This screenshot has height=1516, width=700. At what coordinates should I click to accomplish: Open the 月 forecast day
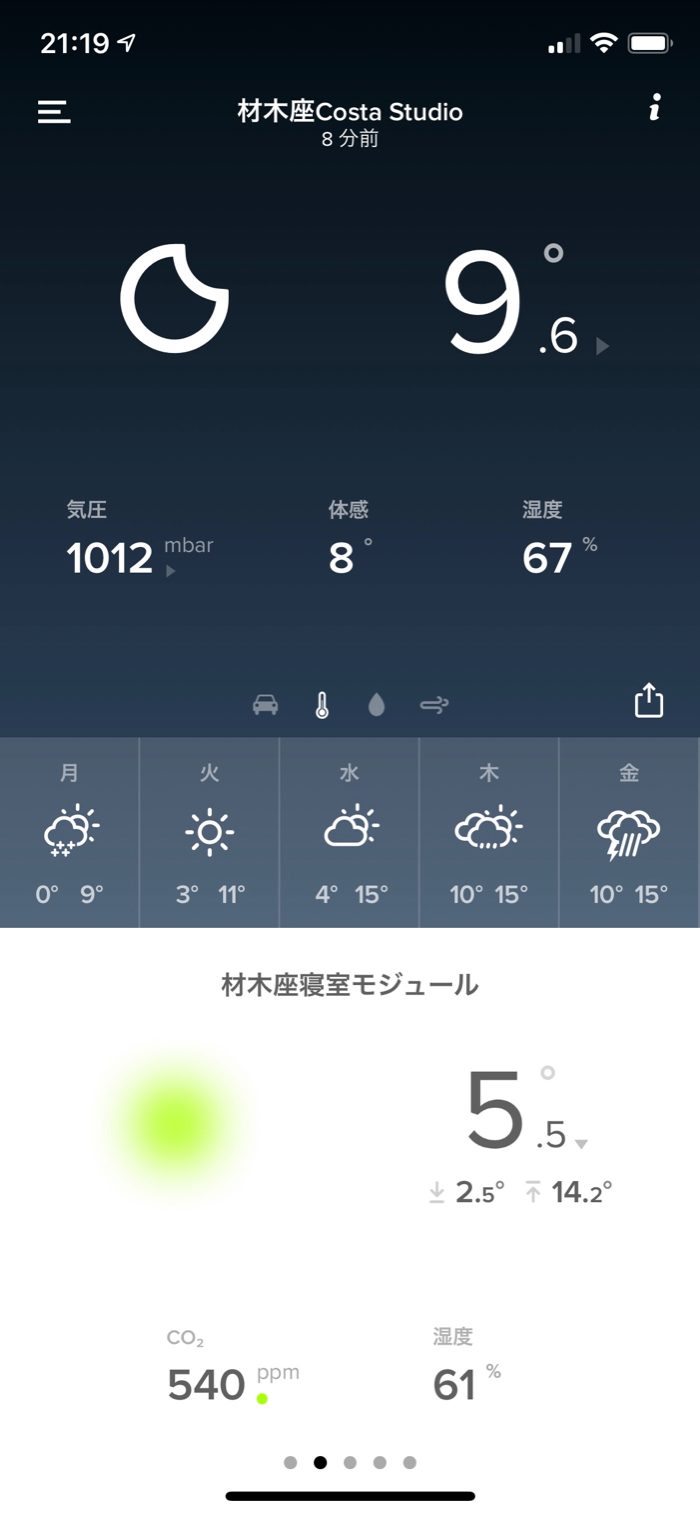coord(70,832)
